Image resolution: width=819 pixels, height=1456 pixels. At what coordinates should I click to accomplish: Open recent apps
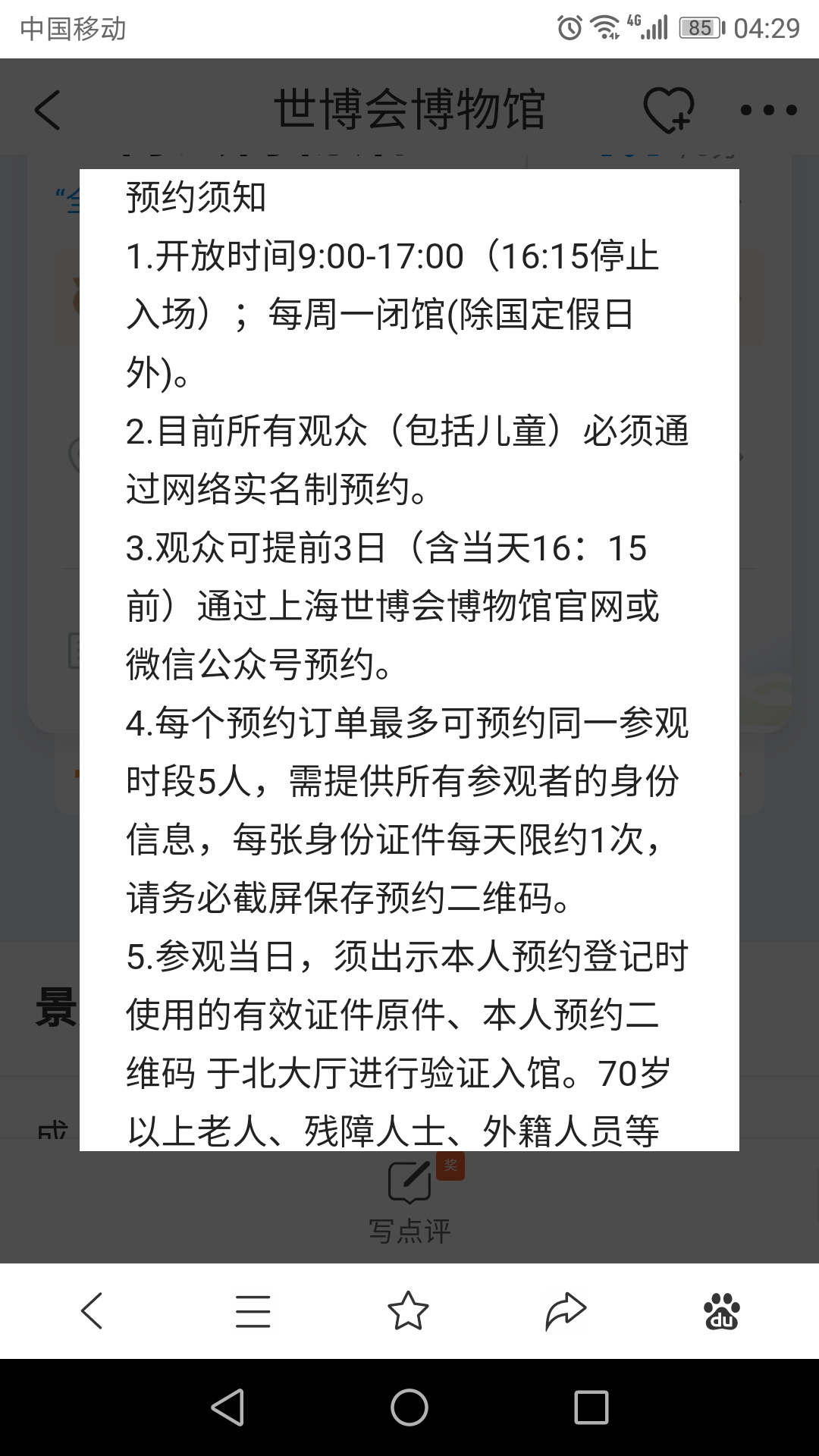click(591, 1407)
